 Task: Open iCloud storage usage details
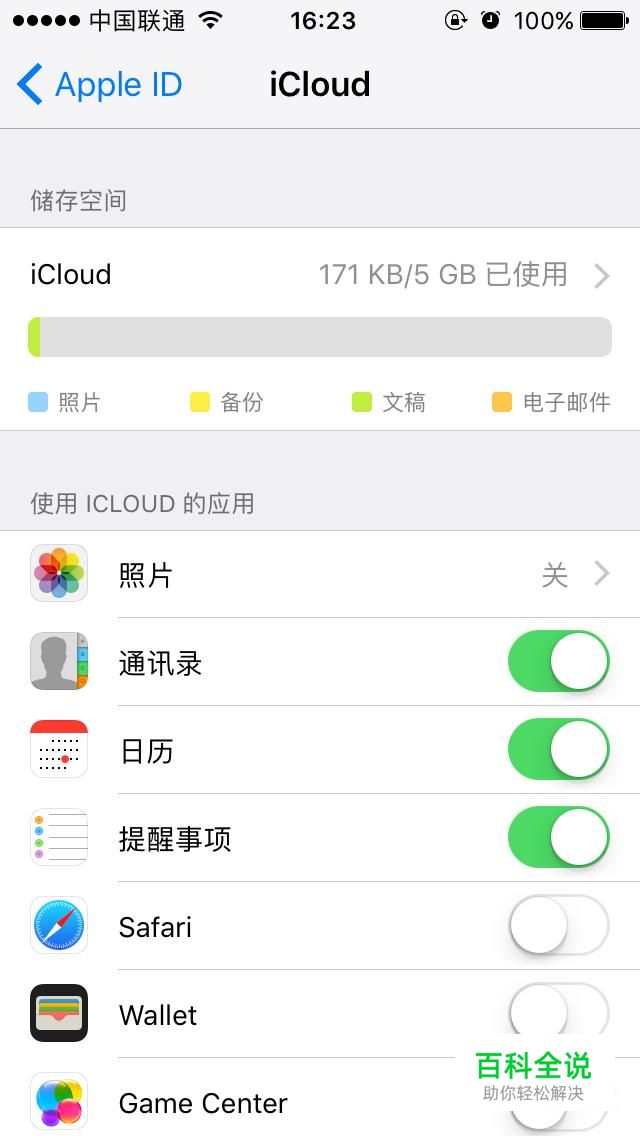(320, 275)
